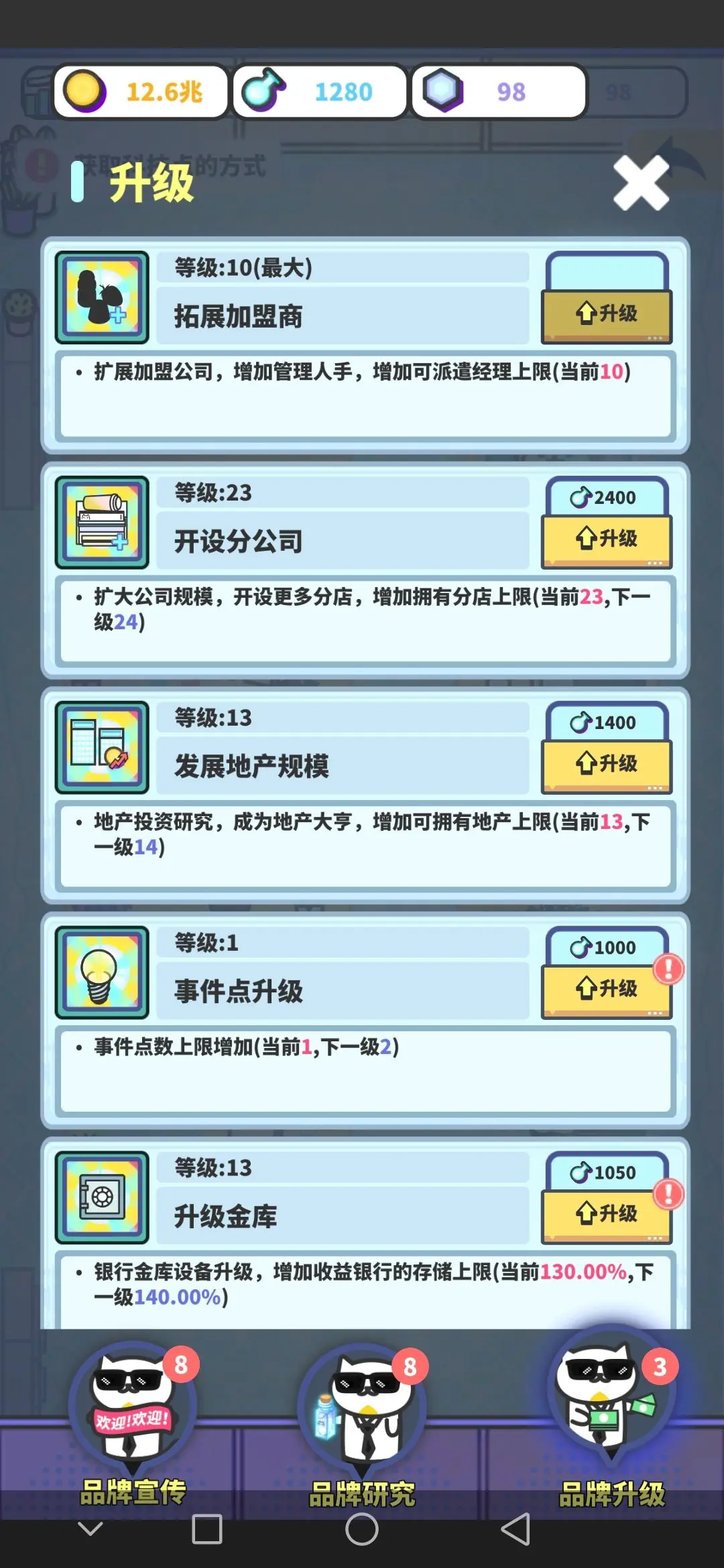Select the 品牌升级 tab
The image size is (724, 1568).
coord(612,1417)
